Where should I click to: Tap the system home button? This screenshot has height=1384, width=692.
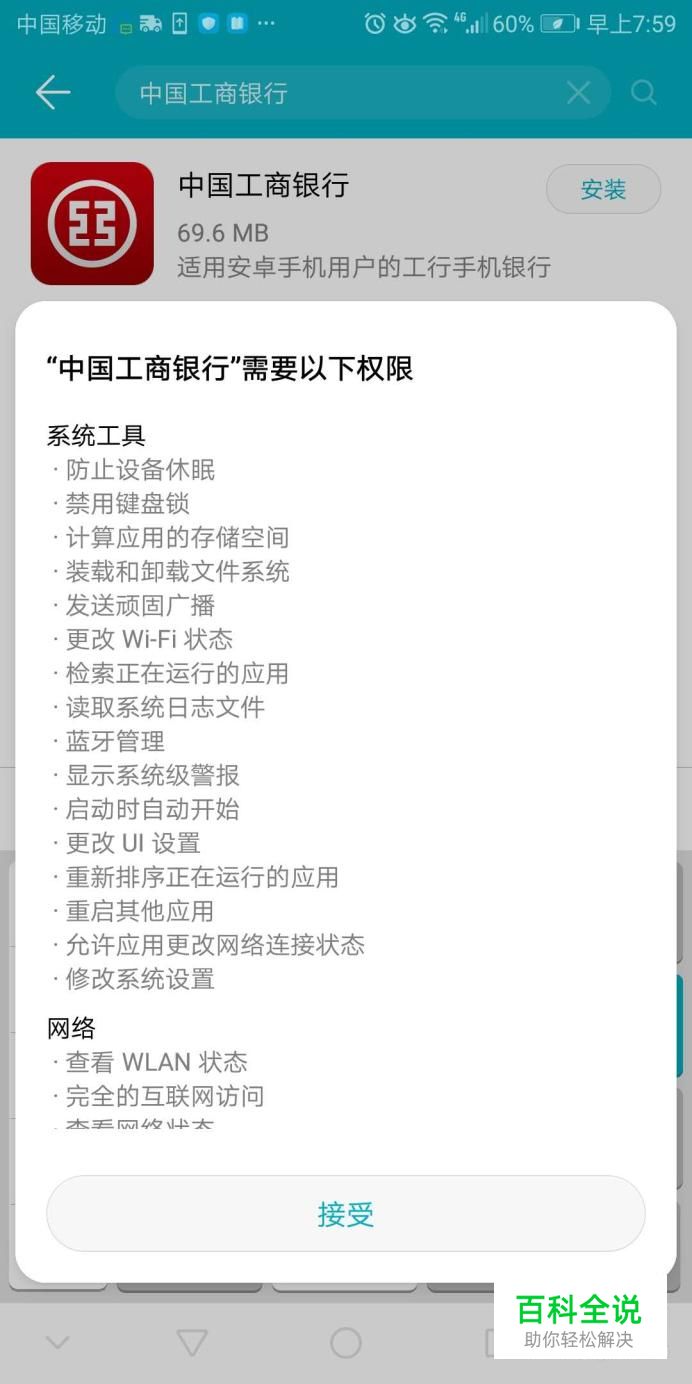[345, 1342]
